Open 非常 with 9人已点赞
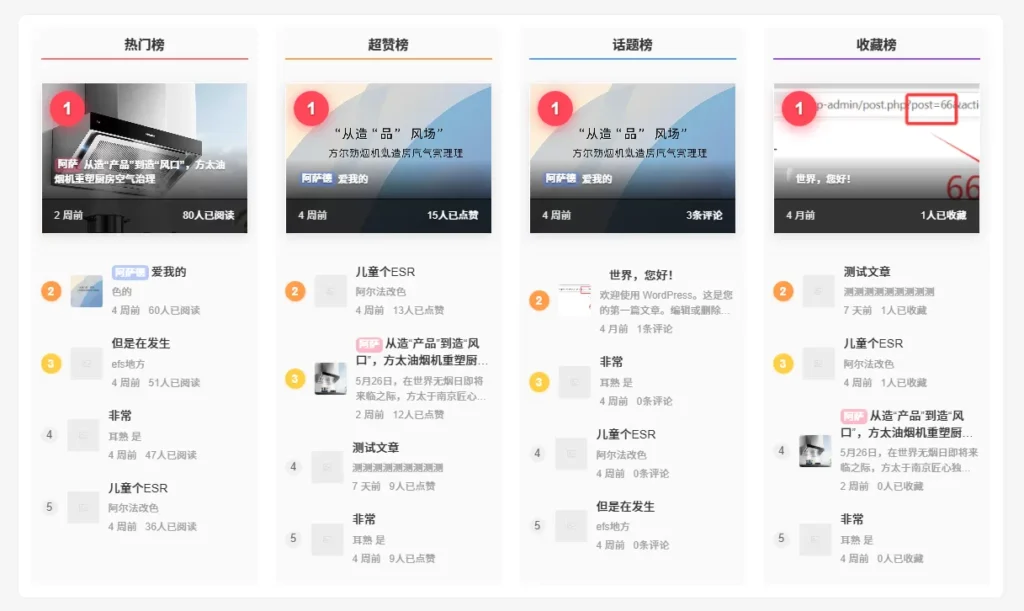Screen dimensions: 1024x611 [x=364, y=519]
